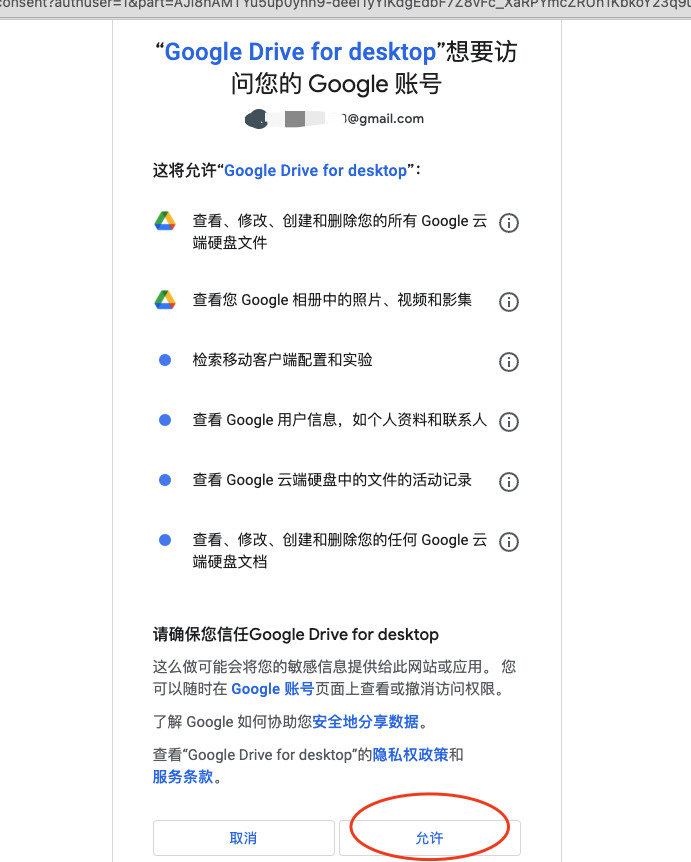打开“文件的活动记录”权限旁的信息图标
The height and width of the screenshot is (862, 691).
coord(509,482)
